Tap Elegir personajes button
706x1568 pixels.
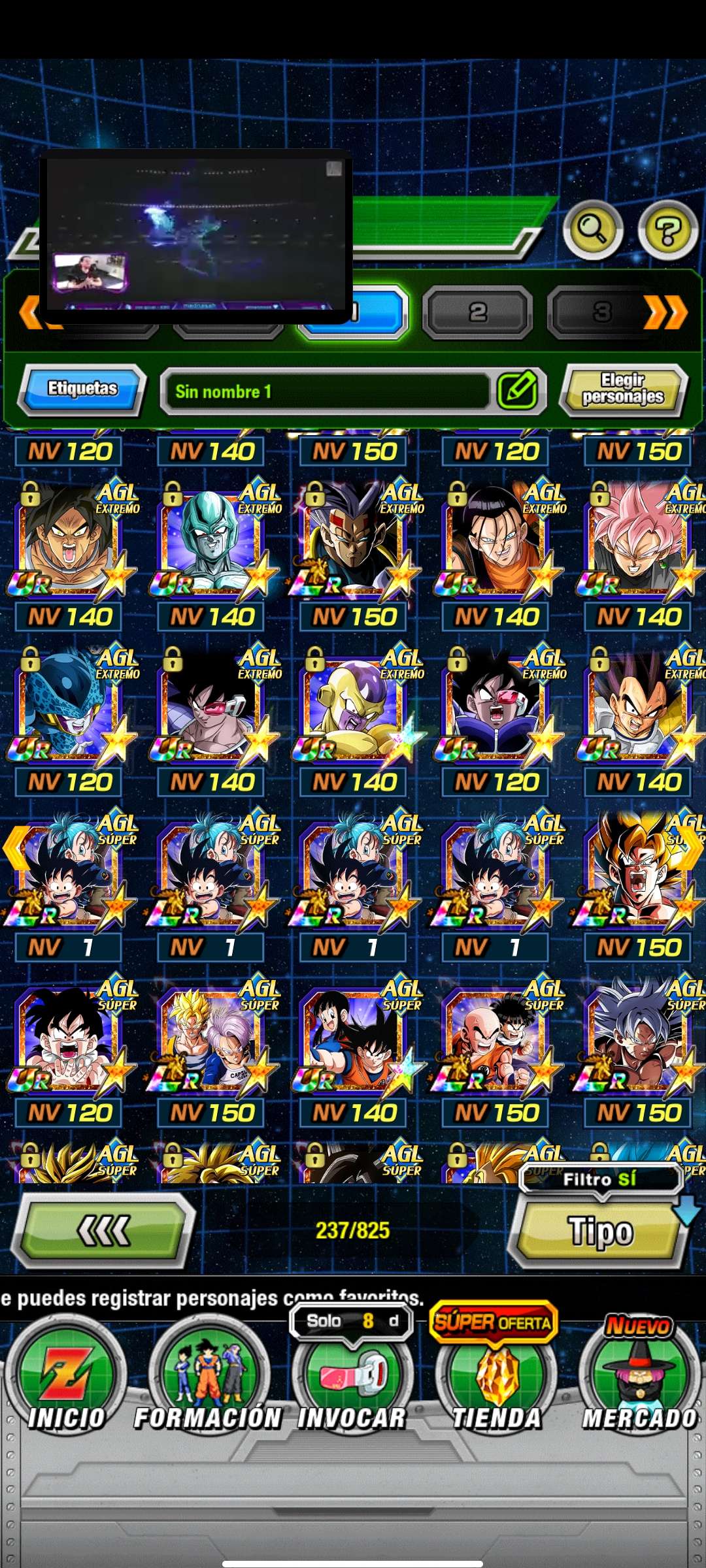[x=623, y=389]
